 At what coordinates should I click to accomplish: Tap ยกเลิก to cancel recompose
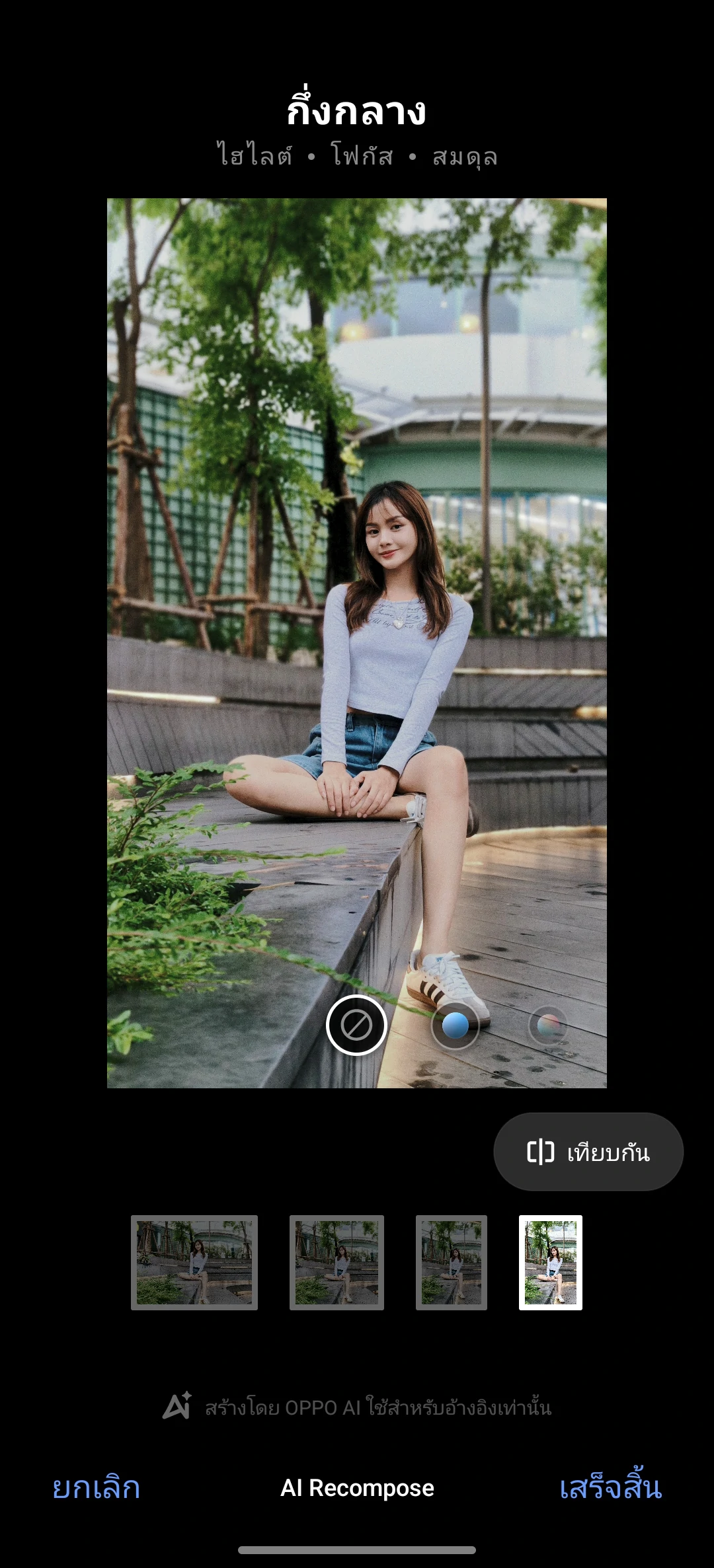point(97,1487)
